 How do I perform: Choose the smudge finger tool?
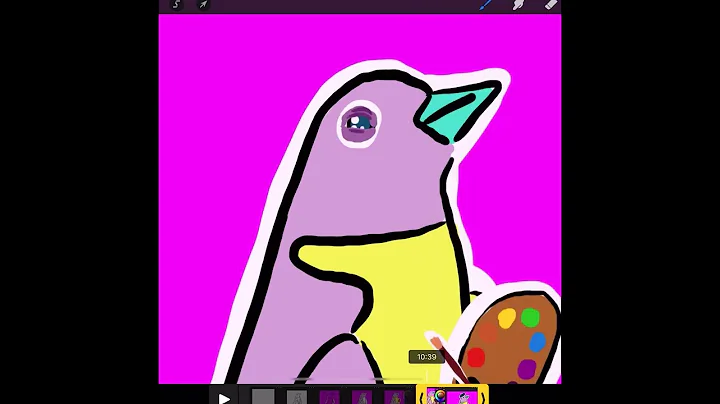[518, 5]
